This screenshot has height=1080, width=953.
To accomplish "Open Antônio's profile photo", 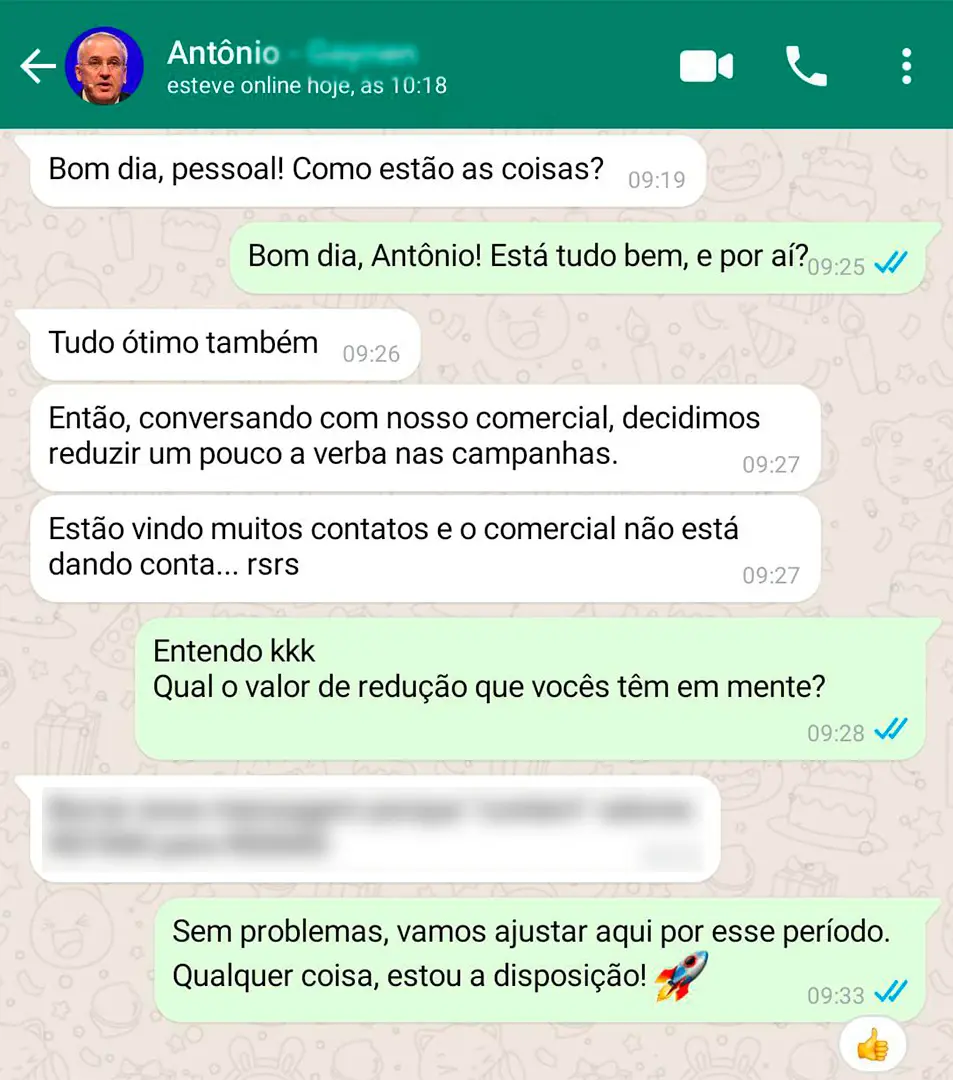I will [104, 67].
